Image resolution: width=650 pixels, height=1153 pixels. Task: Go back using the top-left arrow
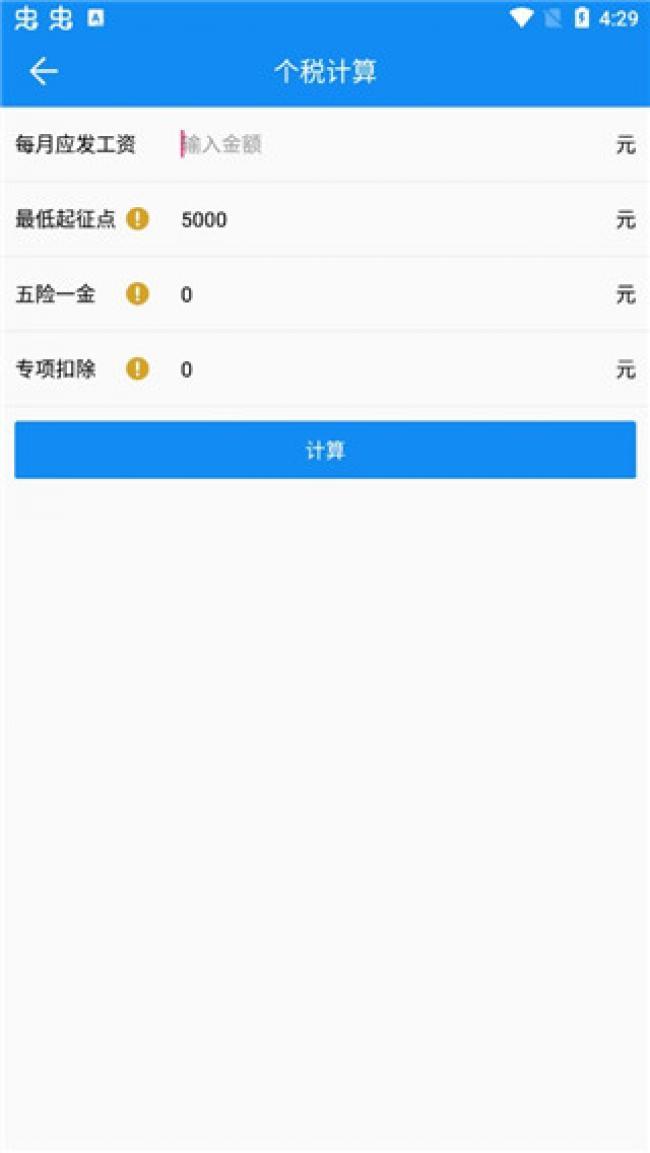(x=43, y=71)
